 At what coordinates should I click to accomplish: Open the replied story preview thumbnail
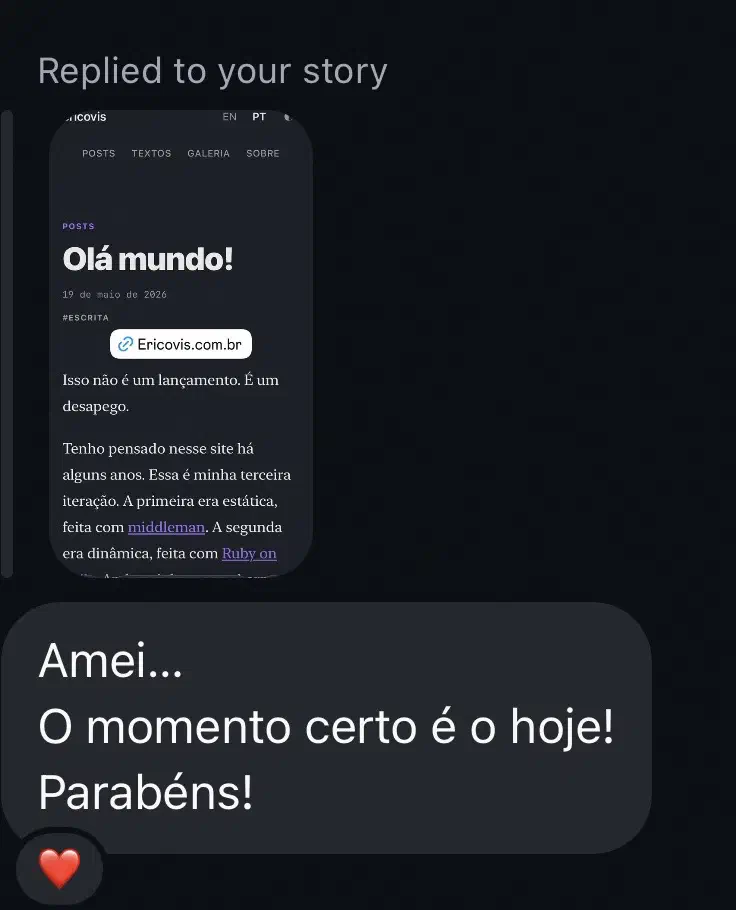pyautogui.click(x=181, y=343)
